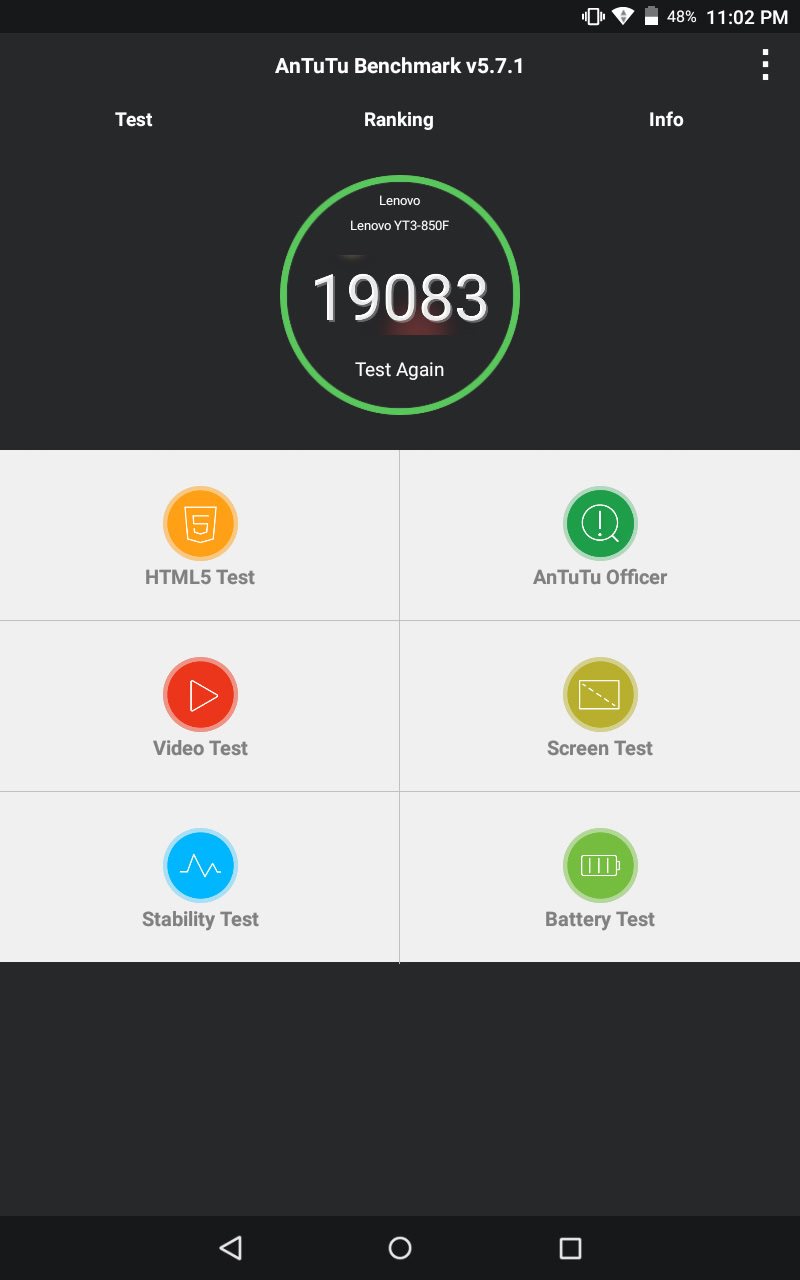Viewport: 800px width, 1280px height.
Task: Open AnTuTu Officer
Action: pos(600,536)
